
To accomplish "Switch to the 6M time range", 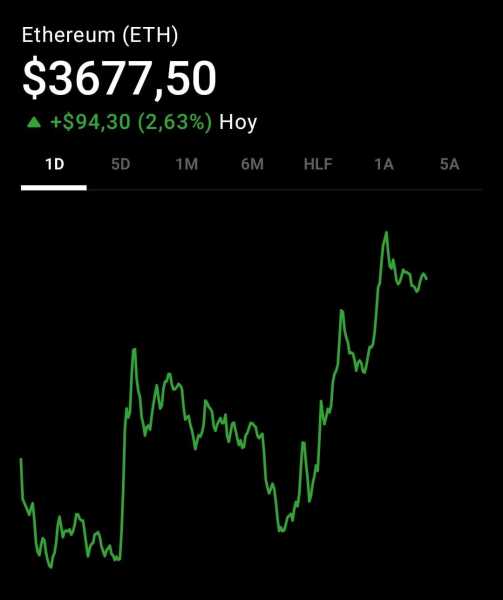I will [252, 165].
